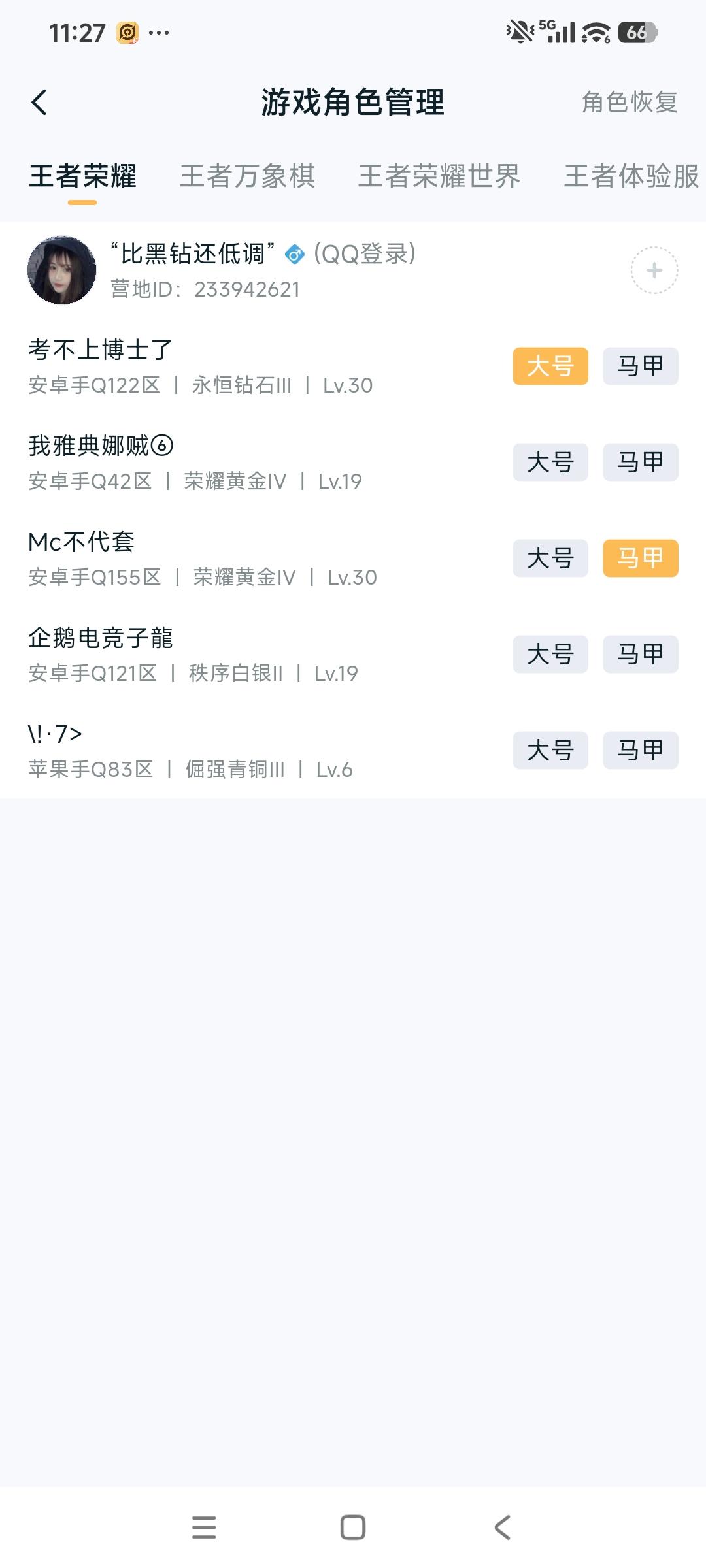Set 企鹅电竞子龍 as 大号

pos(550,655)
